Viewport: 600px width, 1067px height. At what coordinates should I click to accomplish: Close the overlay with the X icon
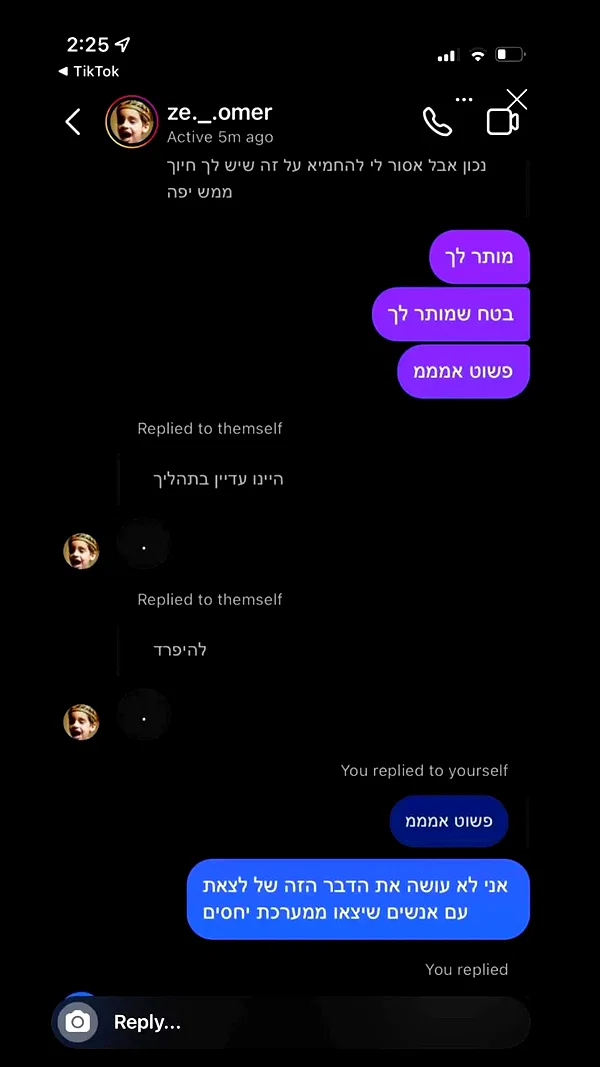(517, 99)
